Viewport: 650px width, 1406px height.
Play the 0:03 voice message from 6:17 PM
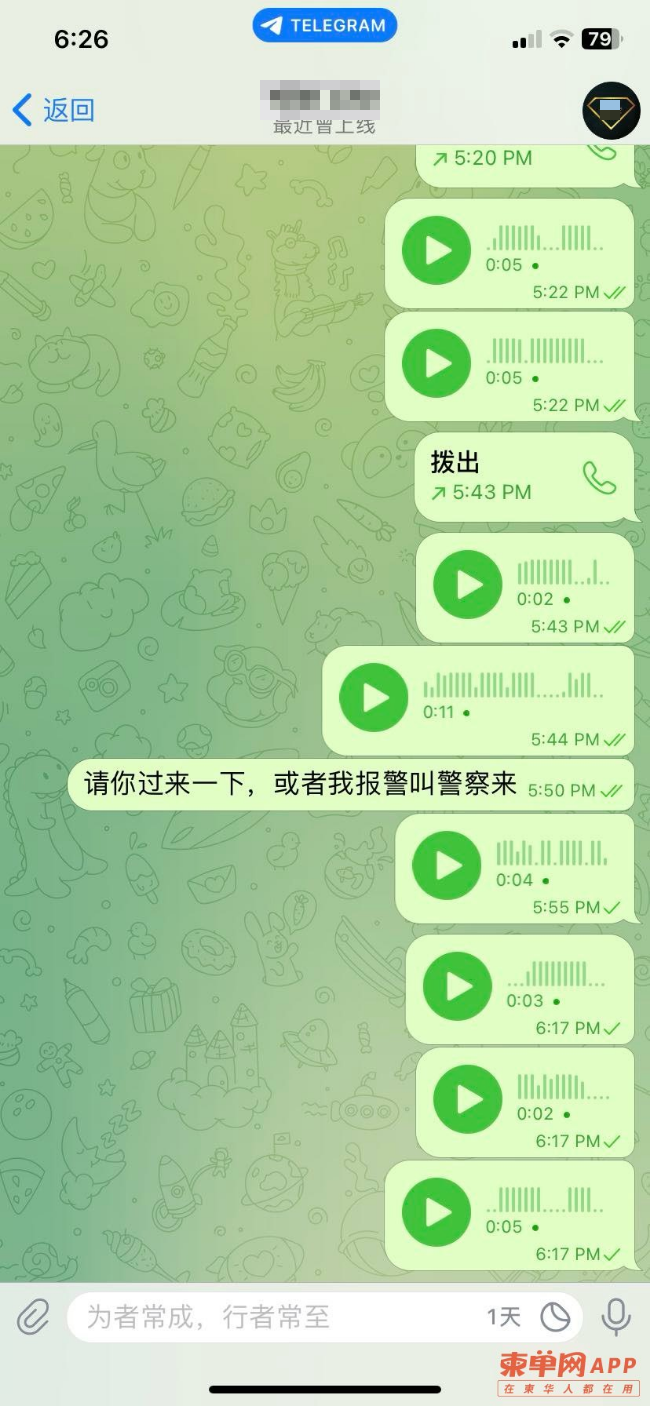(457, 987)
